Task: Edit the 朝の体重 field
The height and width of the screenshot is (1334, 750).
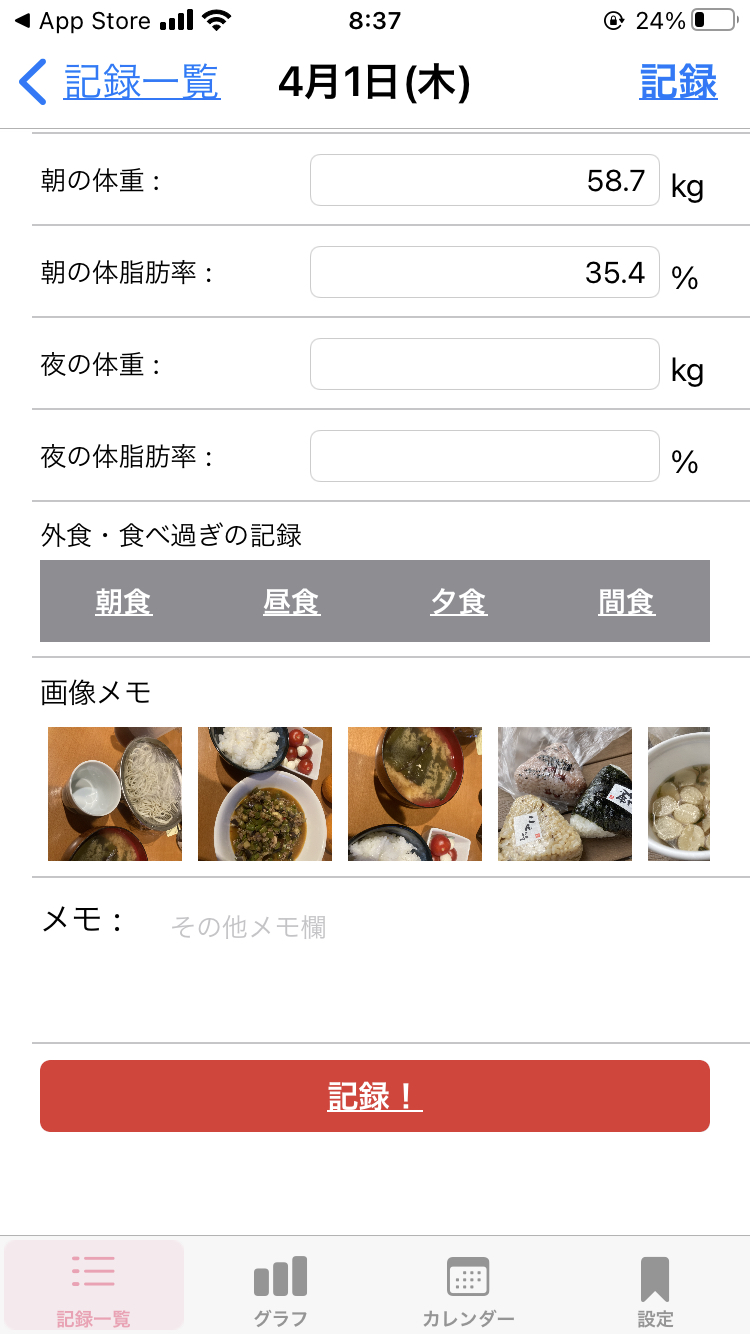Action: pos(485,180)
